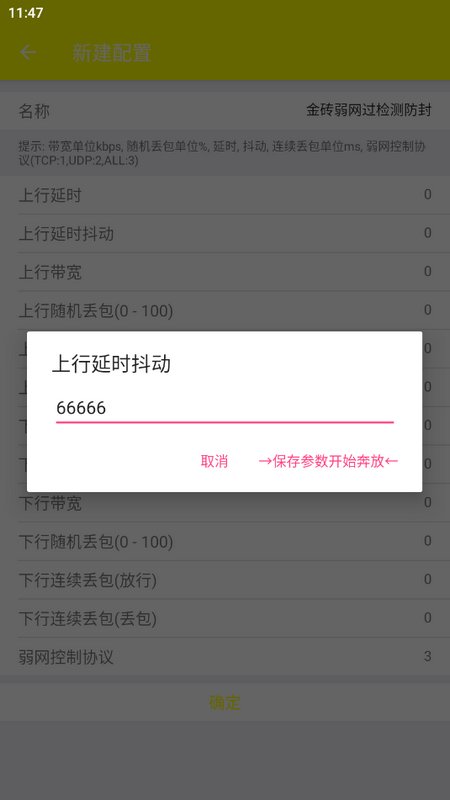The width and height of the screenshot is (450, 800).
Task: Tap the 取消 button in the dialog
Action: point(214,462)
